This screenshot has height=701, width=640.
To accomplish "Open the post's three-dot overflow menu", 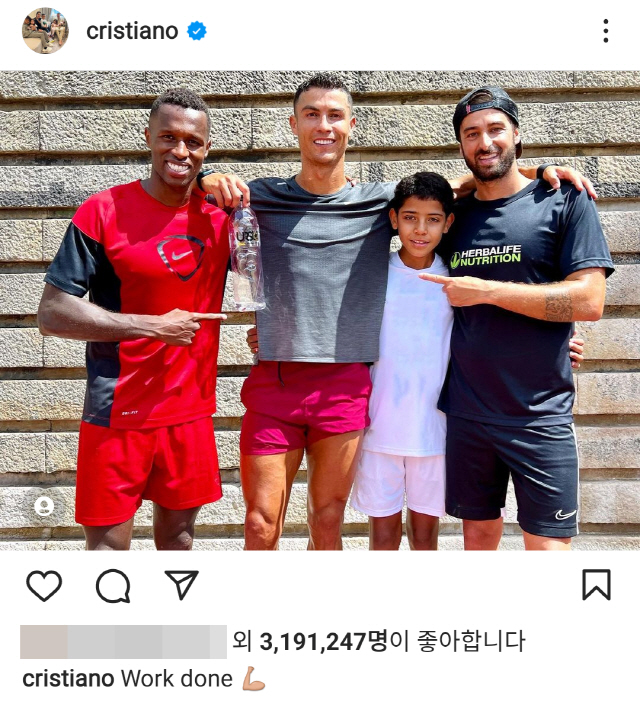I will click(x=605, y=31).
